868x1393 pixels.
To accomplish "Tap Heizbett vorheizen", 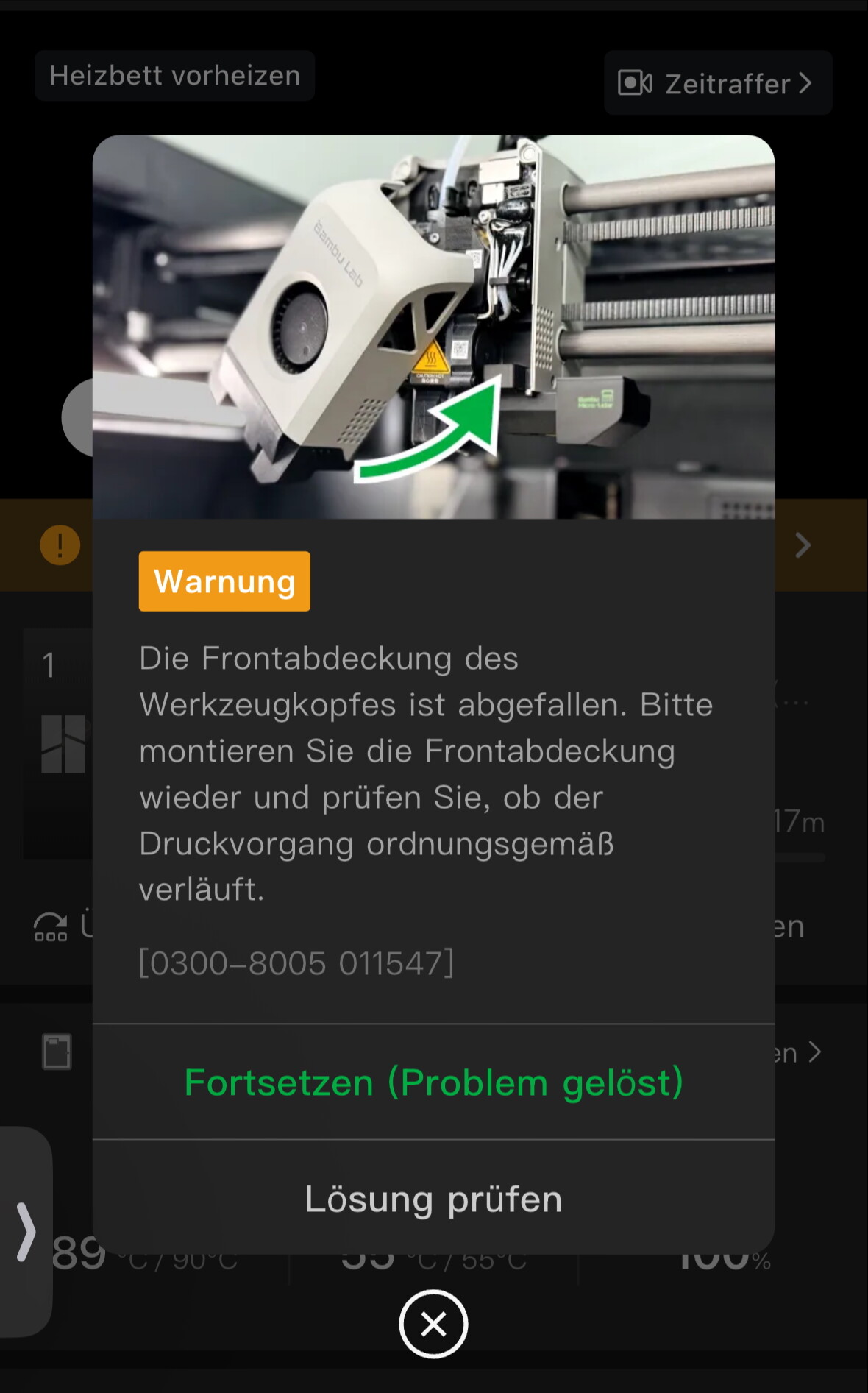I will click(174, 75).
